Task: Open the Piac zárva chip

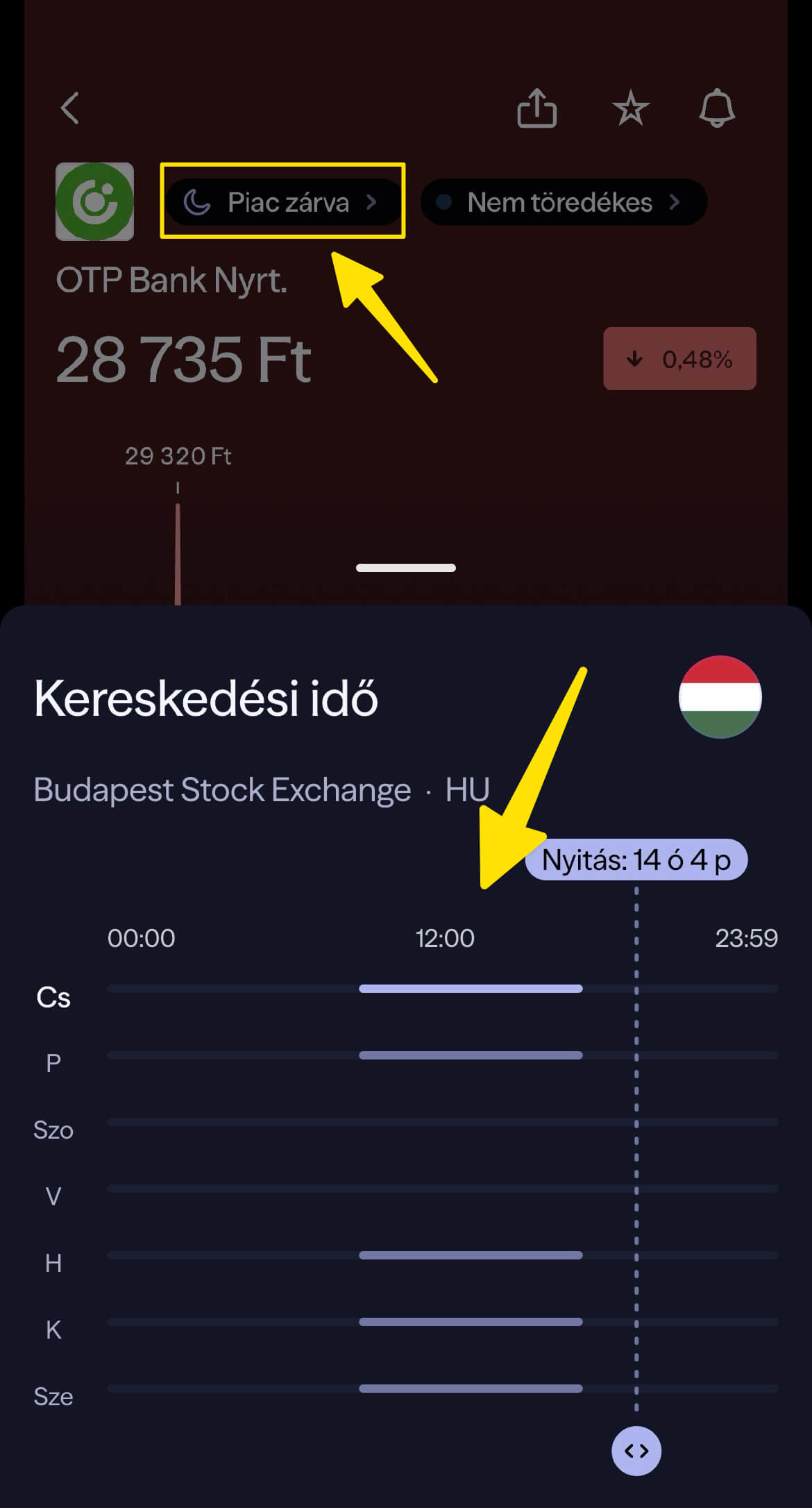Action: (x=283, y=202)
